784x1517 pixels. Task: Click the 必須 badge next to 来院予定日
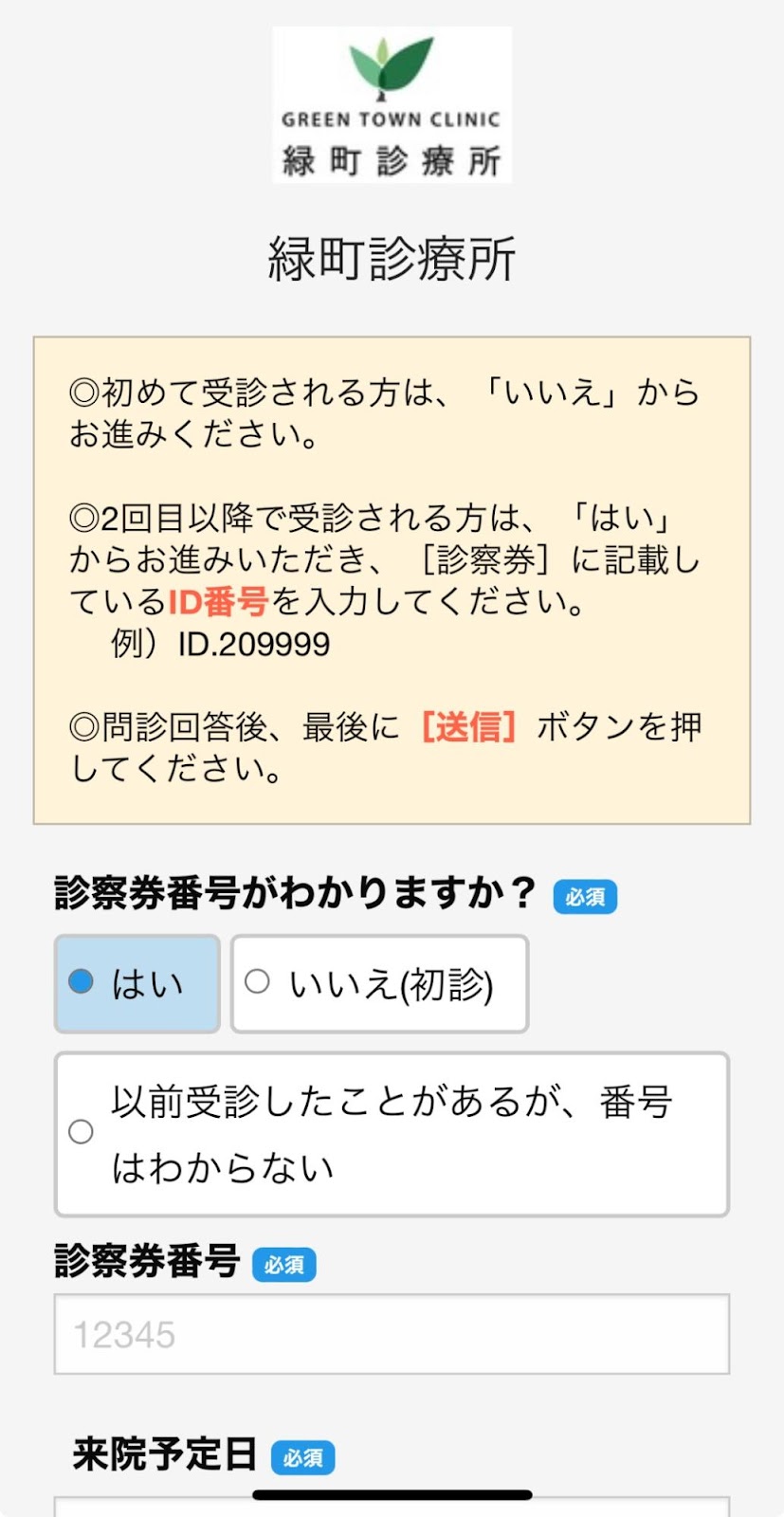tap(301, 1458)
